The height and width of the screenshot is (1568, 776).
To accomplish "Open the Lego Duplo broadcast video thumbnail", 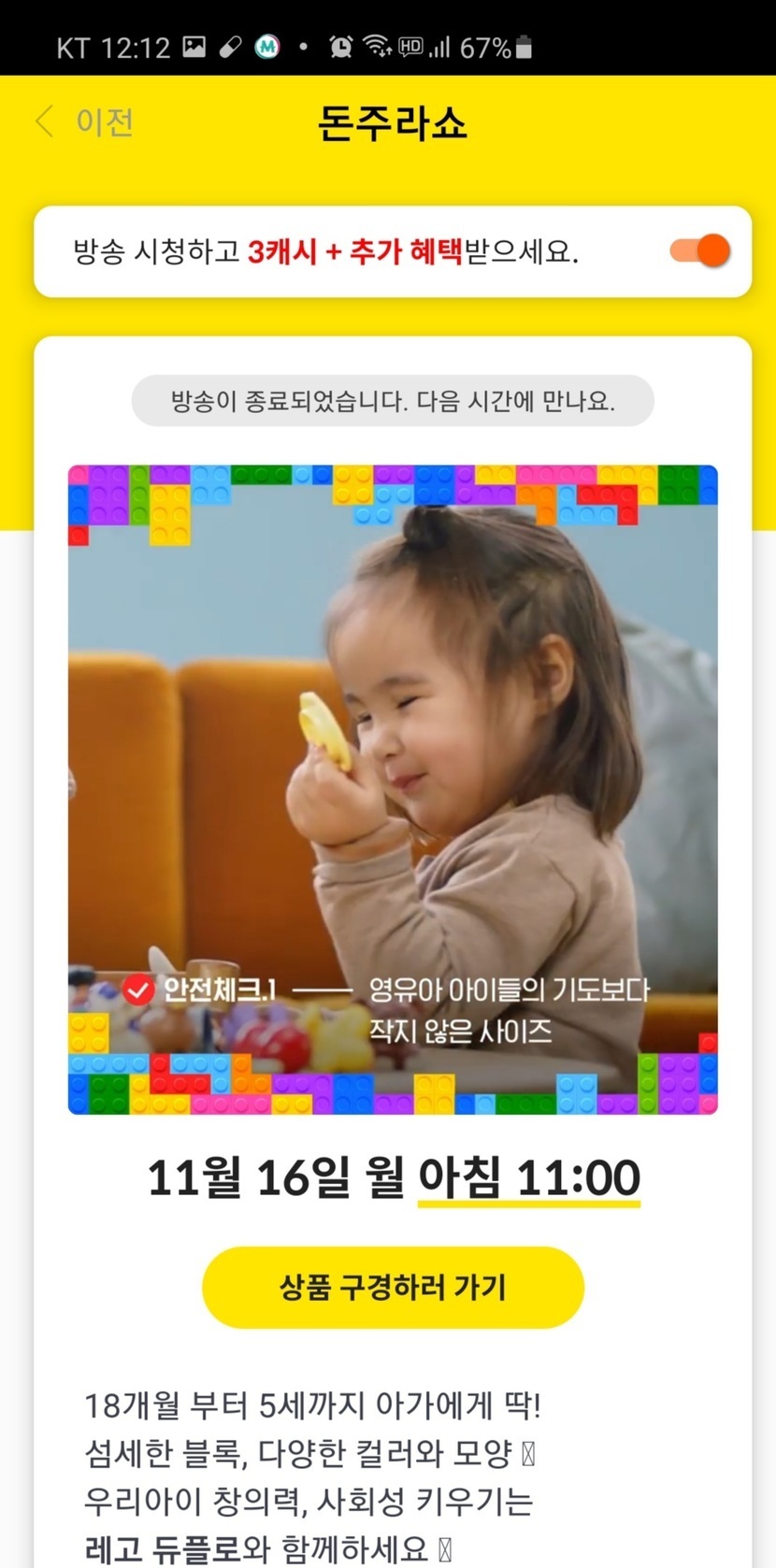I will pos(393,790).
